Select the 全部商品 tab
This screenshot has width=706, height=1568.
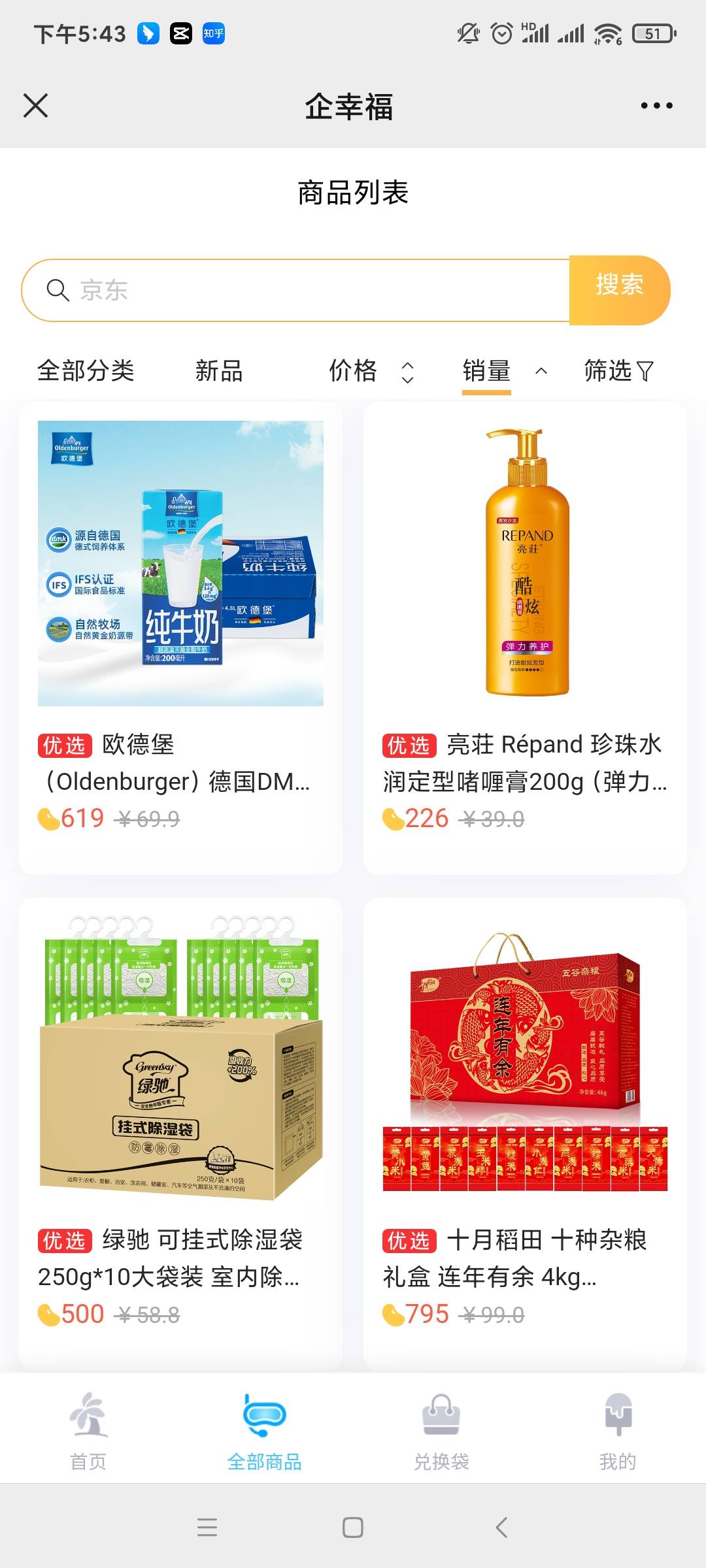coord(265,1431)
